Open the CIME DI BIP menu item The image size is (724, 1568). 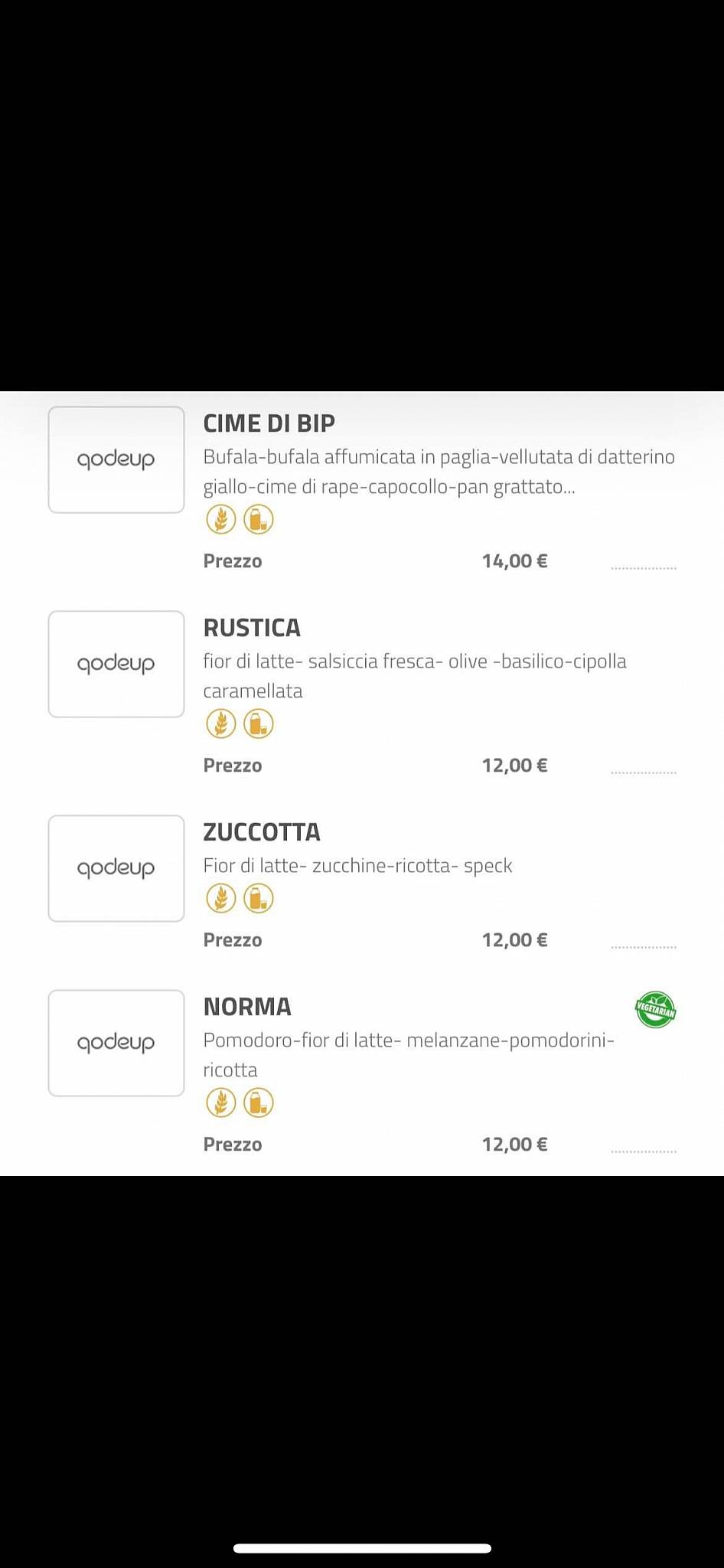click(268, 423)
